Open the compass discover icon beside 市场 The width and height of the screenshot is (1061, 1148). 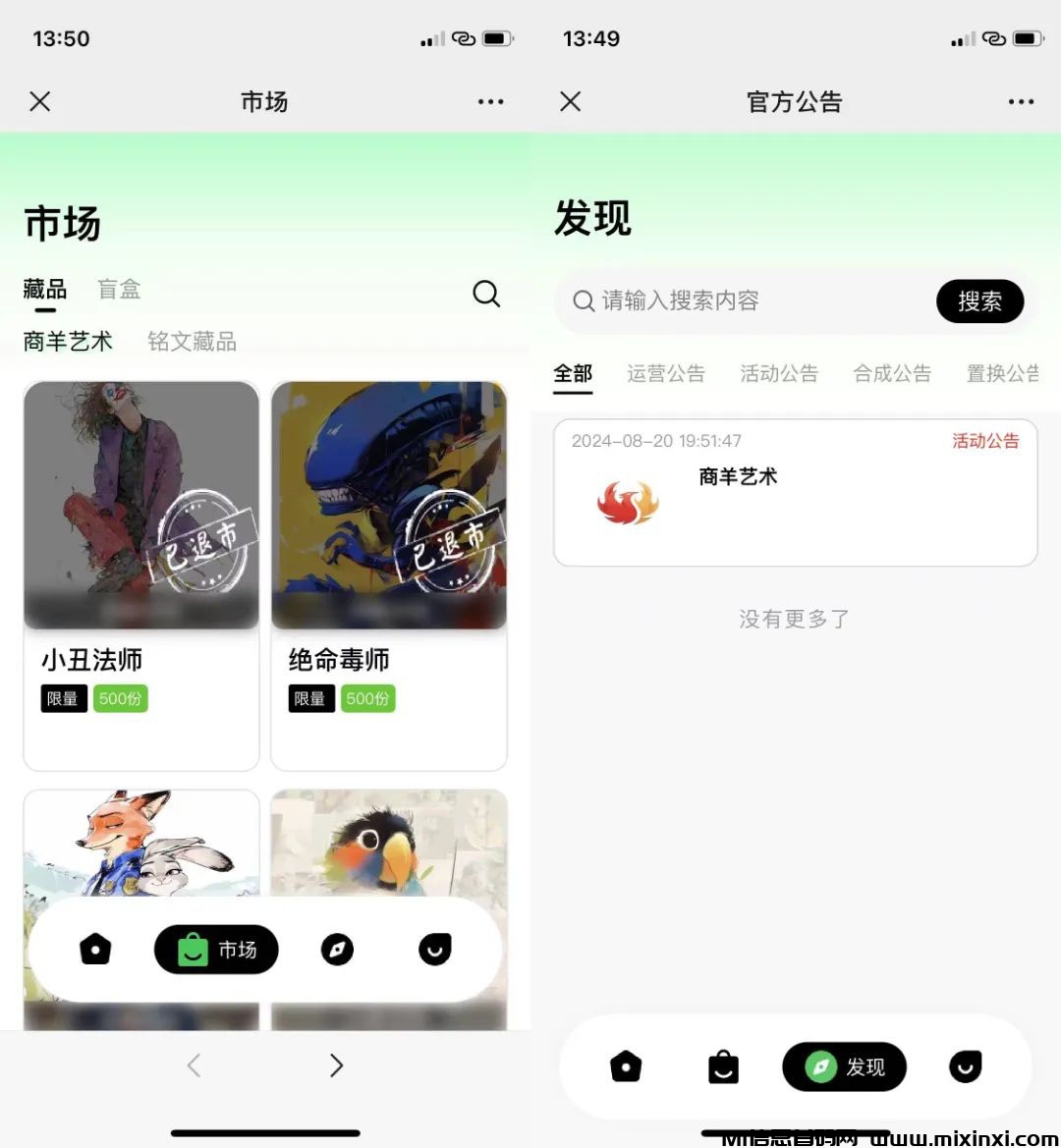tap(337, 950)
